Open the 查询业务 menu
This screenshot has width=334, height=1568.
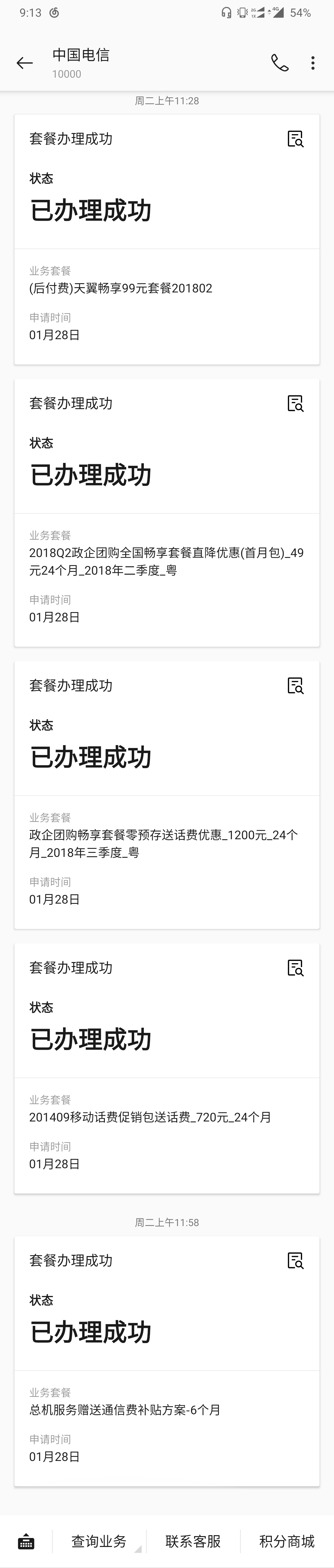tap(99, 1541)
